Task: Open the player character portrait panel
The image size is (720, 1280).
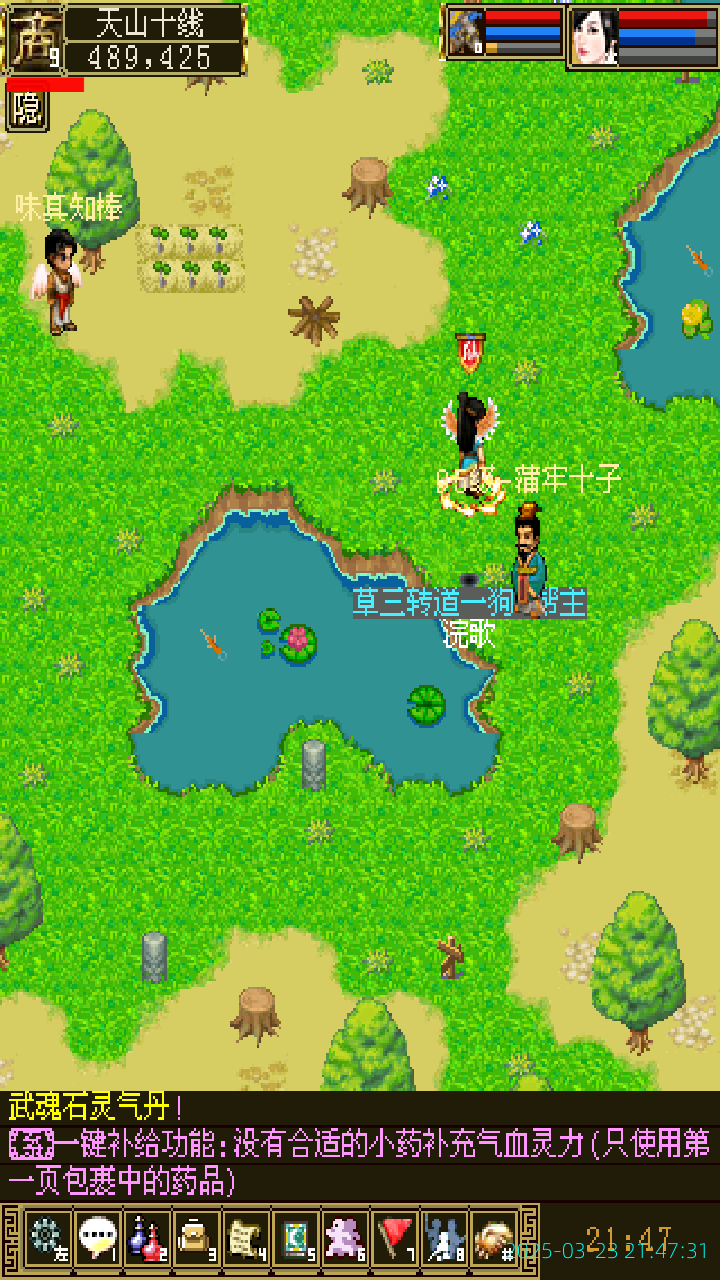Action: tap(594, 36)
